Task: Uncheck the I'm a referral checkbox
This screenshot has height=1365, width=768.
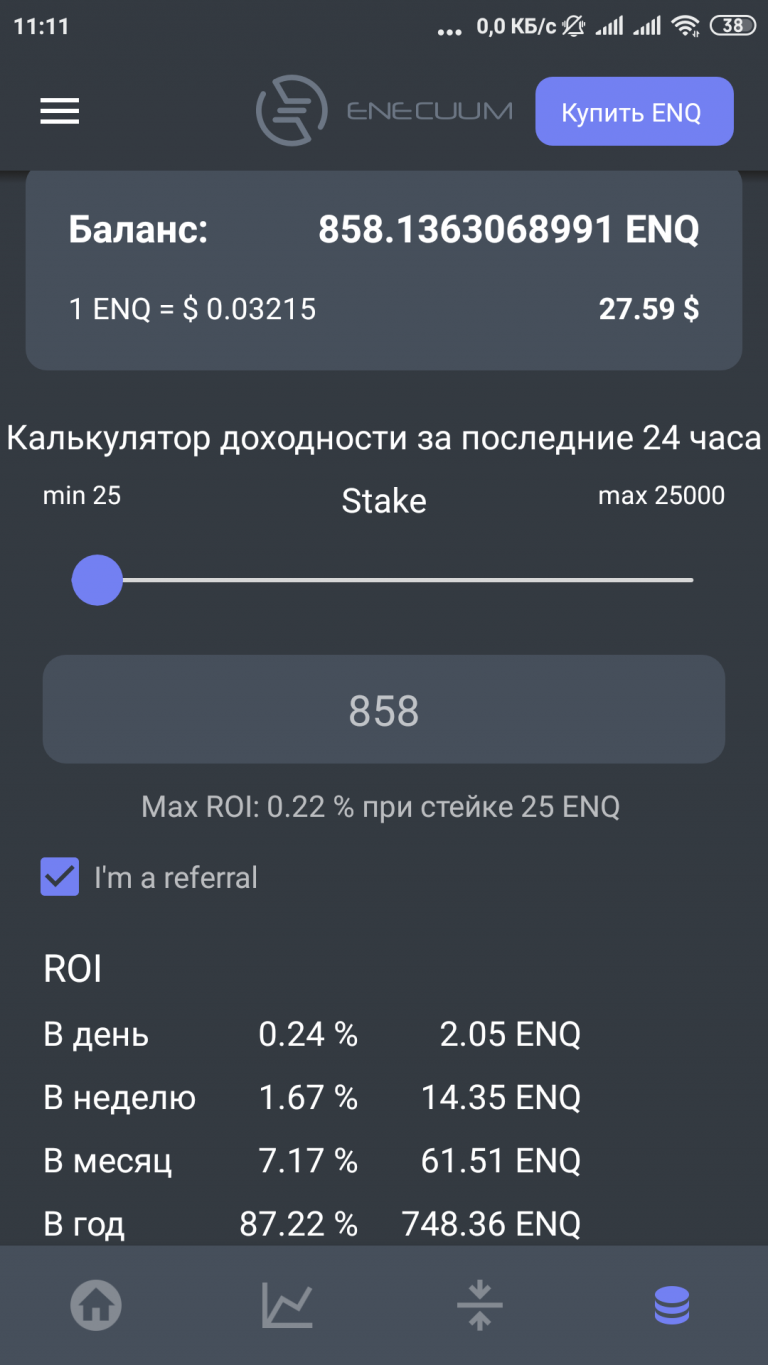Action: (x=60, y=877)
